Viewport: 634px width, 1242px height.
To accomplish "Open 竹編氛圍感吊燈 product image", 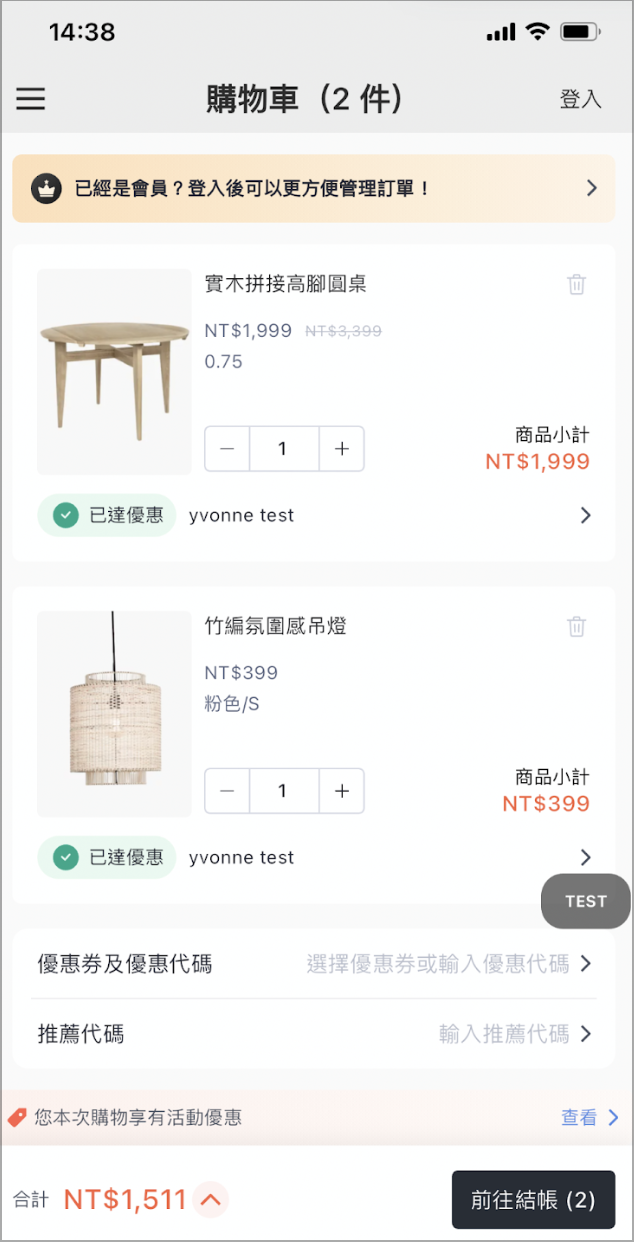I will click(x=114, y=714).
